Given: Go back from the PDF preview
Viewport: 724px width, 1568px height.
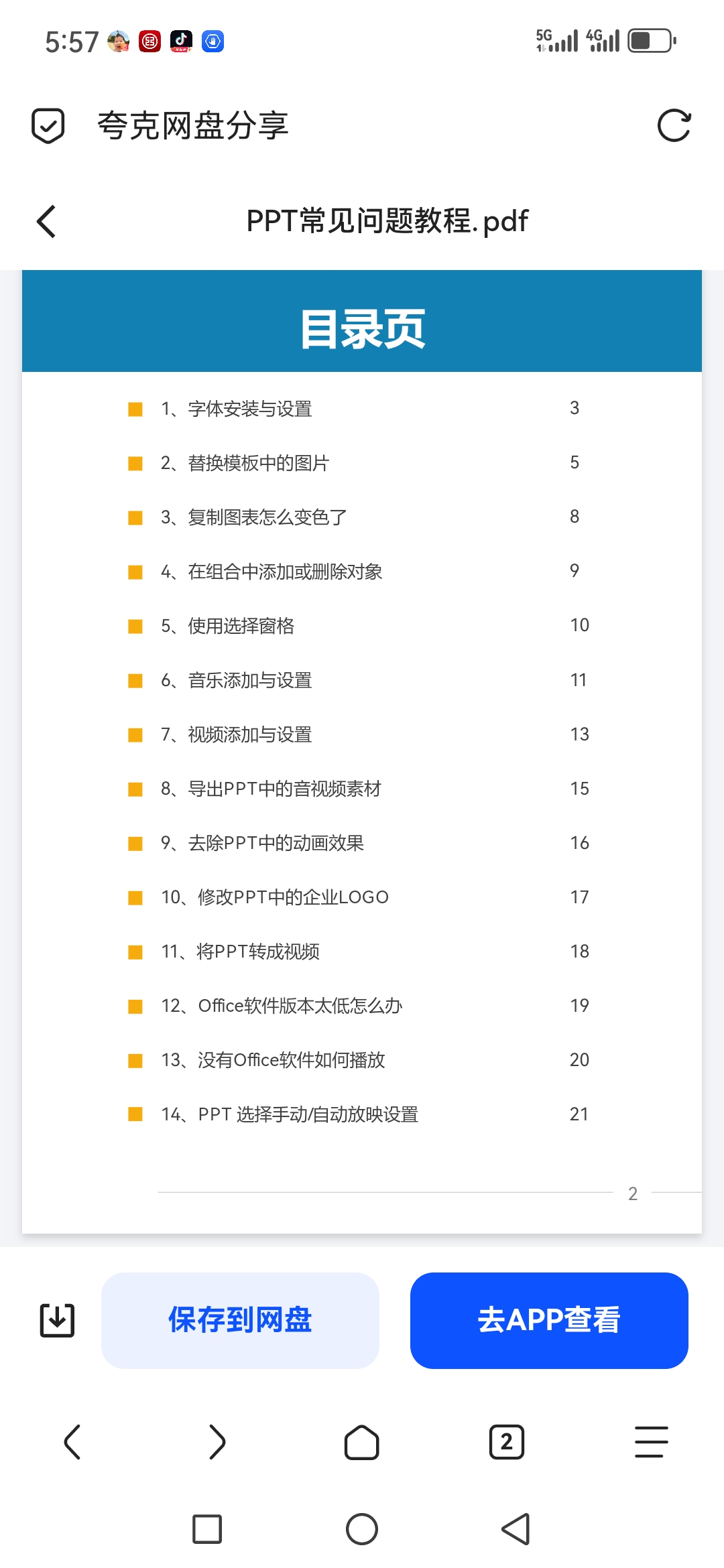Looking at the screenshot, I should tap(46, 221).
